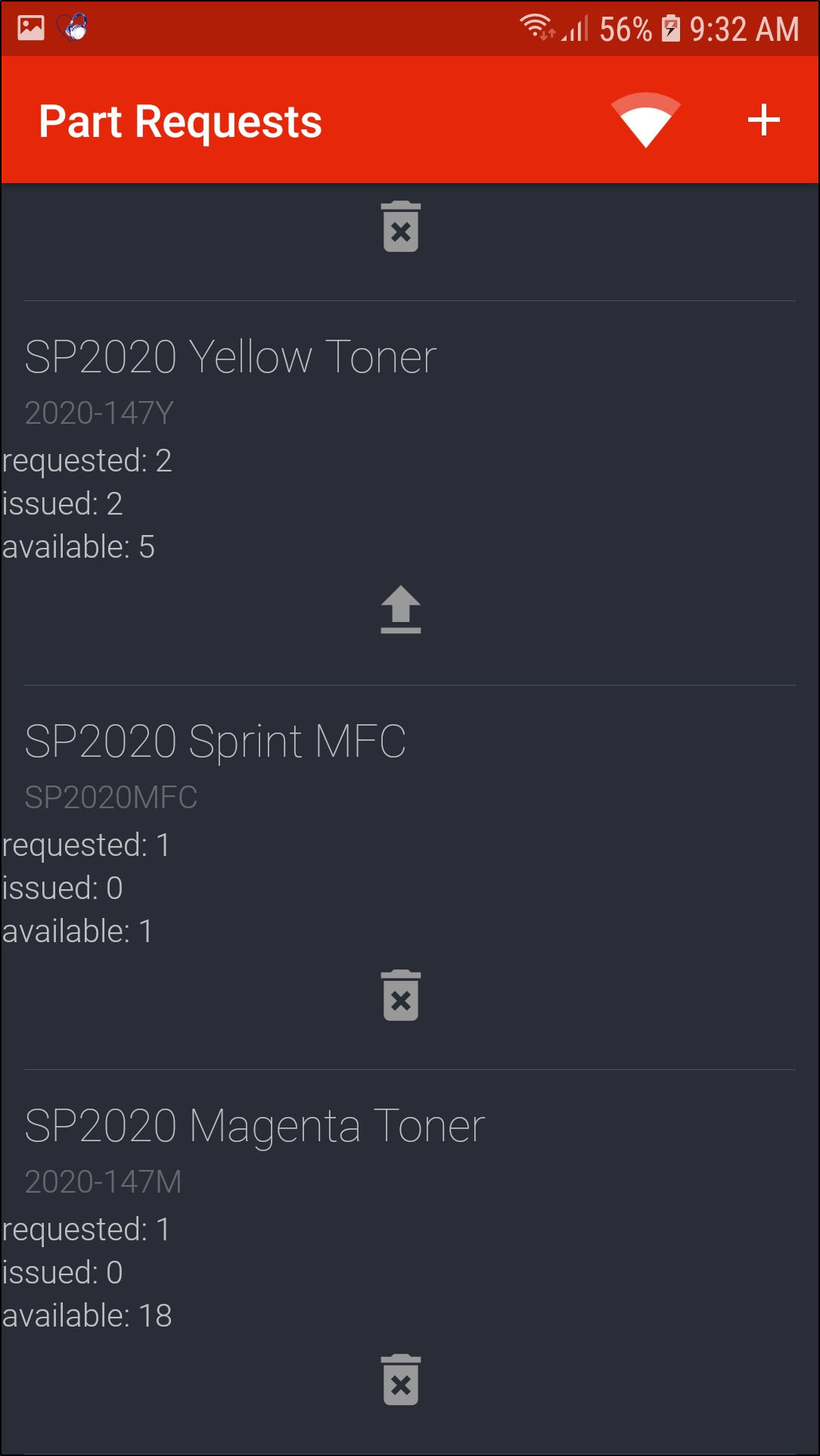Open the SP2020 Sprint MFC request
Screen dimensions: 820x1456
(216, 742)
